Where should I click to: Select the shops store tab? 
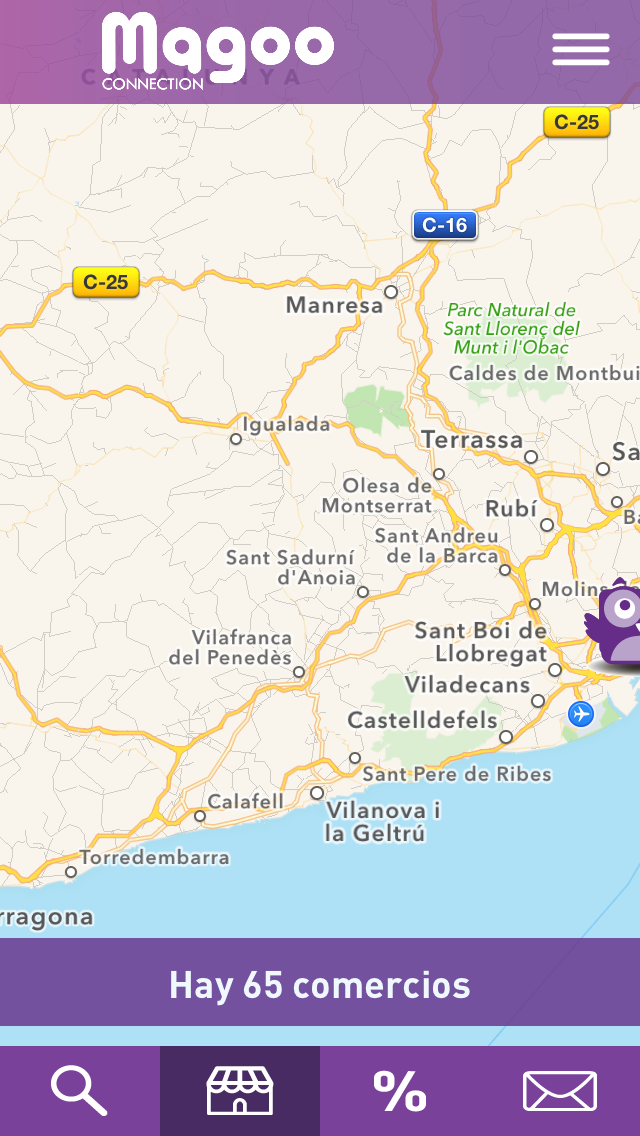tap(240, 1090)
